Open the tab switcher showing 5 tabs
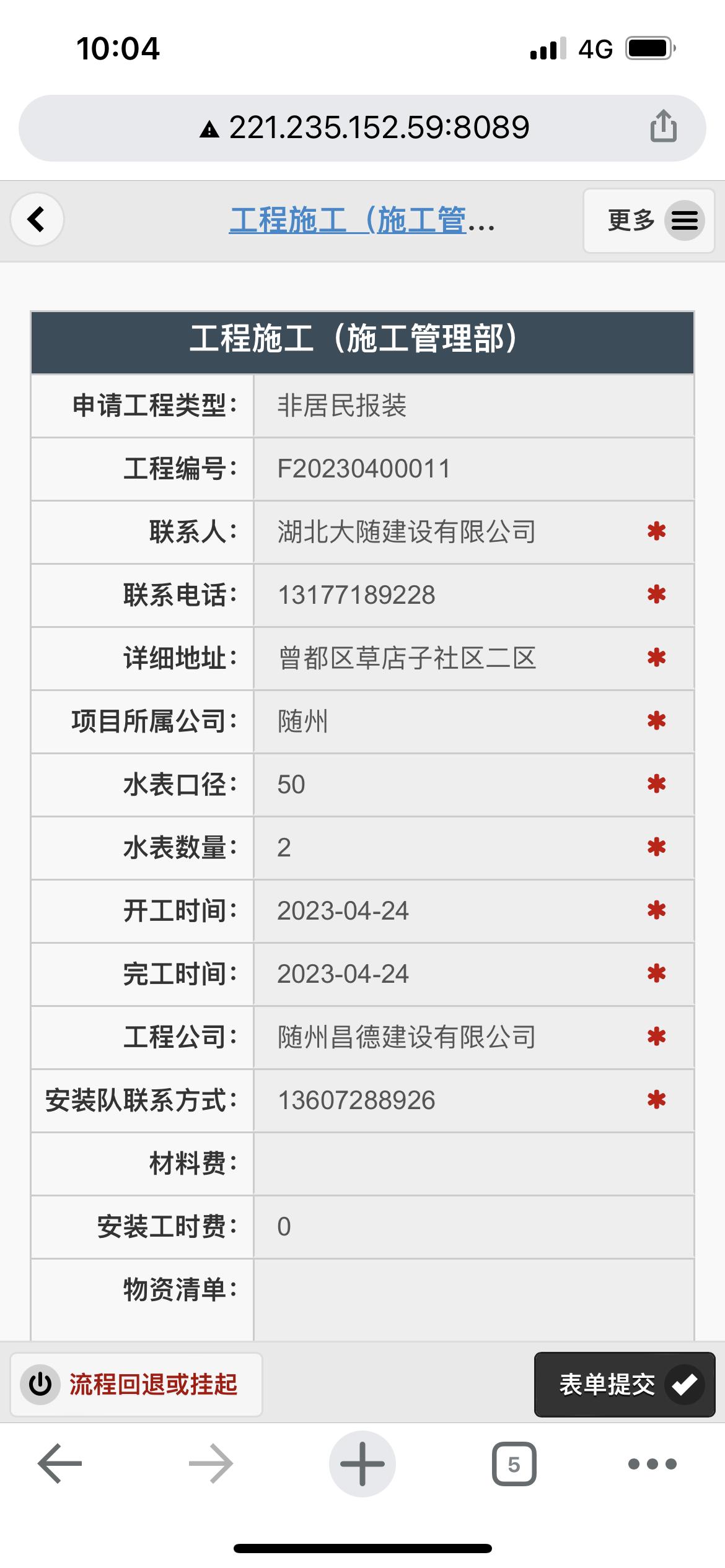This screenshot has height=1568, width=725. click(x=514, y=1464)
